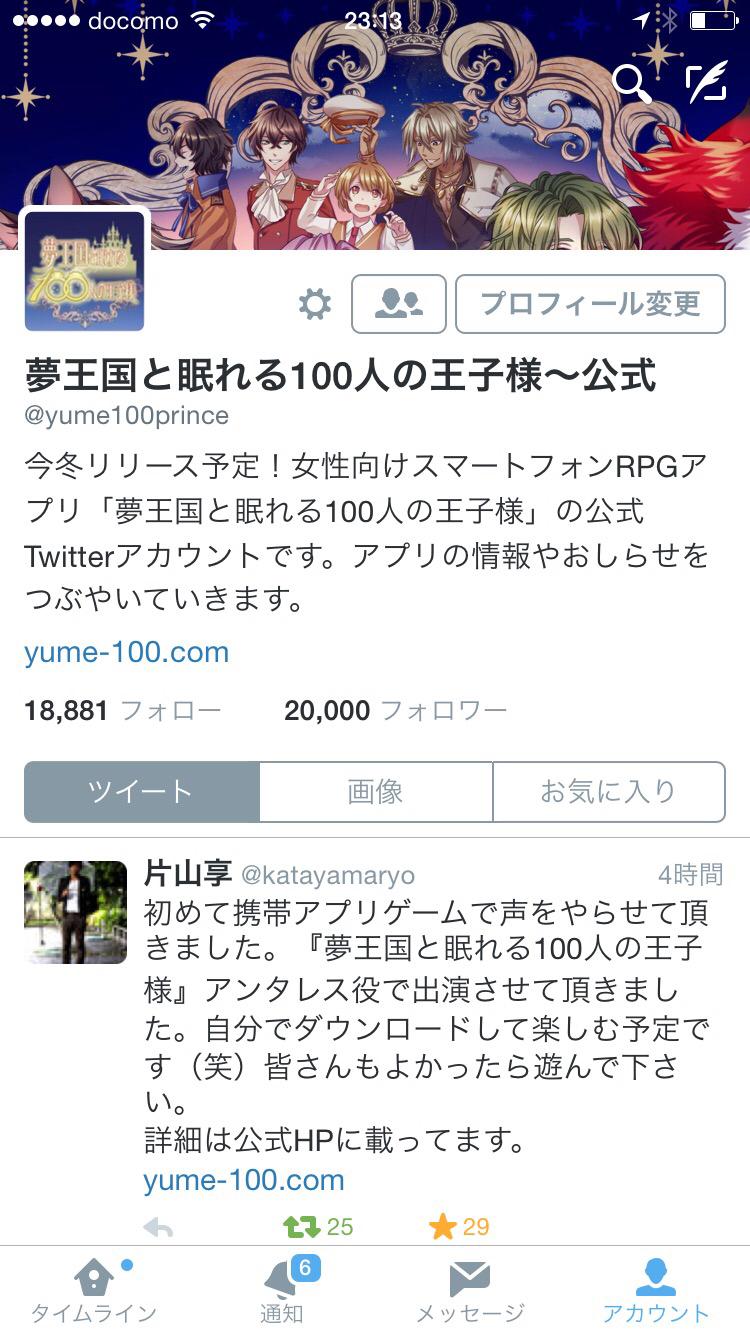The height and width of the screenshot is (1334, 750).
Task: Compose a new tweet
Action: (706, 84)
